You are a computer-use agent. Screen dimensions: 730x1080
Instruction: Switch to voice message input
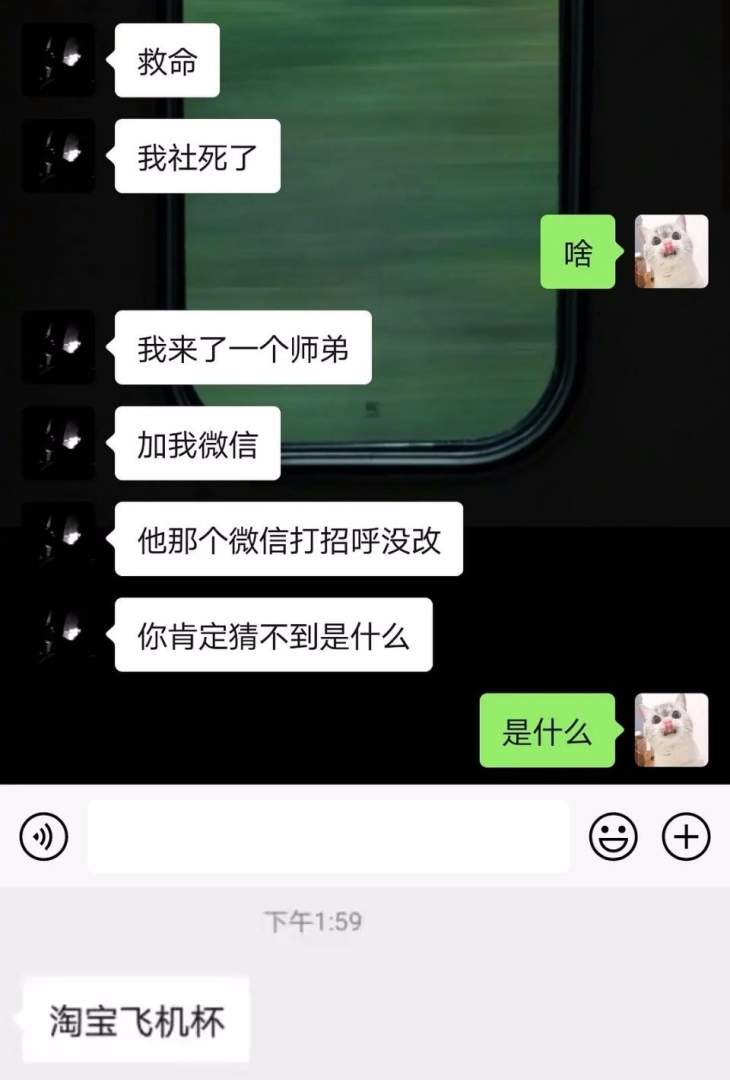pos(44,836)
